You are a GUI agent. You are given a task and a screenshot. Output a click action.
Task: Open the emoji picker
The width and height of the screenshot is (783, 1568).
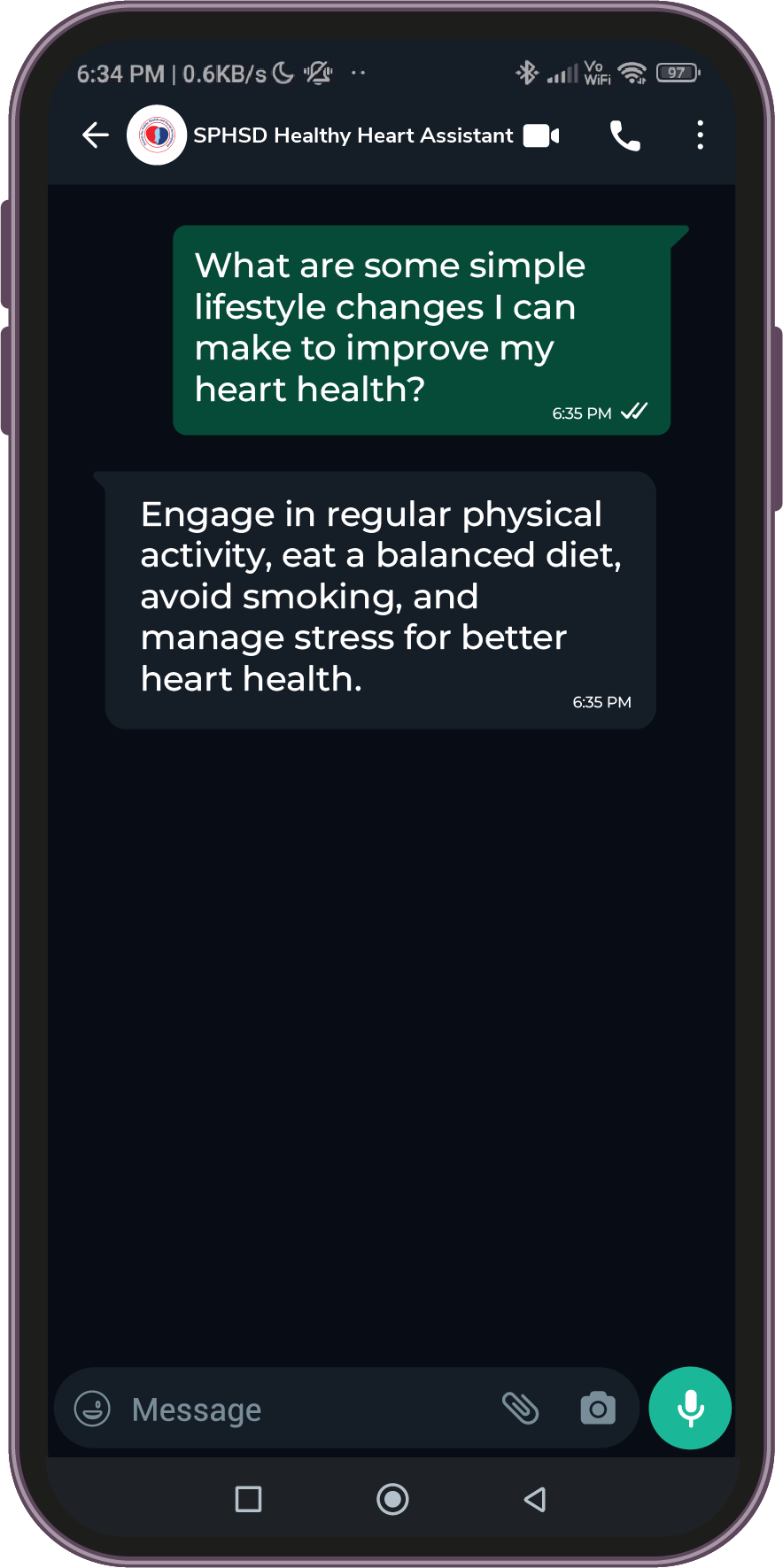coord(92,1409)
